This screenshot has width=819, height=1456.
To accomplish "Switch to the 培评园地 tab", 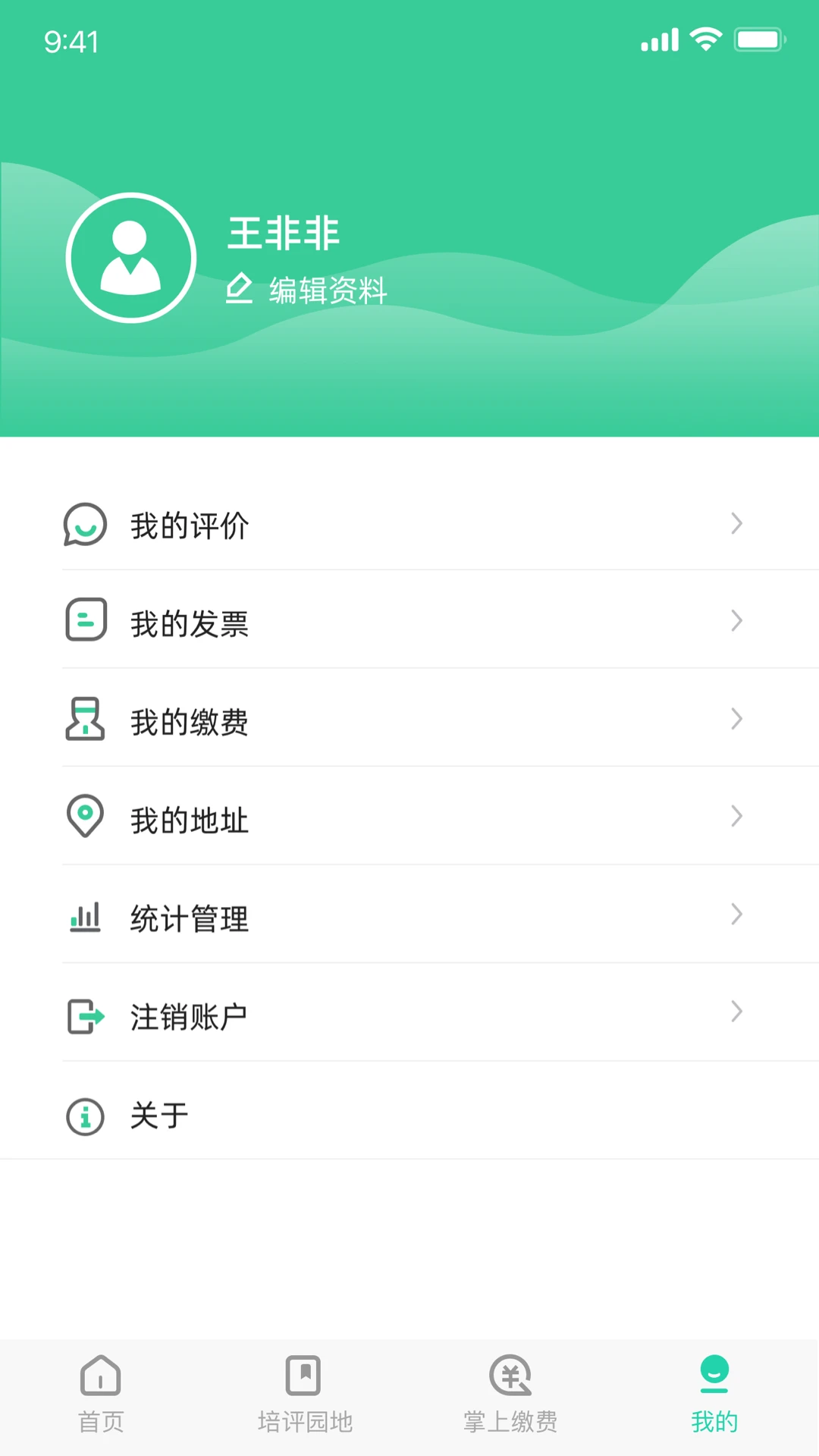I will point(305,1395).
